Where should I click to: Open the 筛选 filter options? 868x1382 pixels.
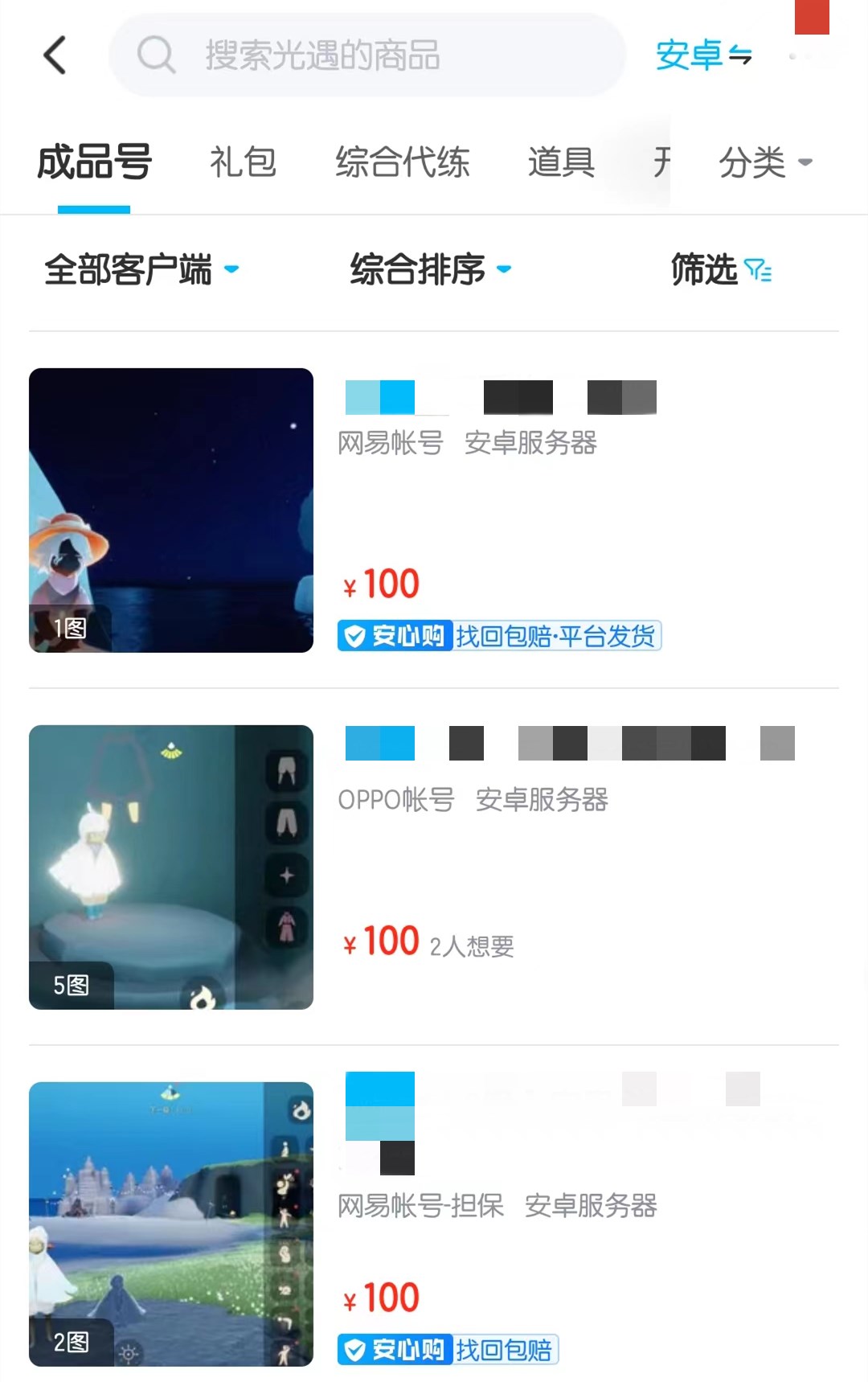[x=721, y=269]
